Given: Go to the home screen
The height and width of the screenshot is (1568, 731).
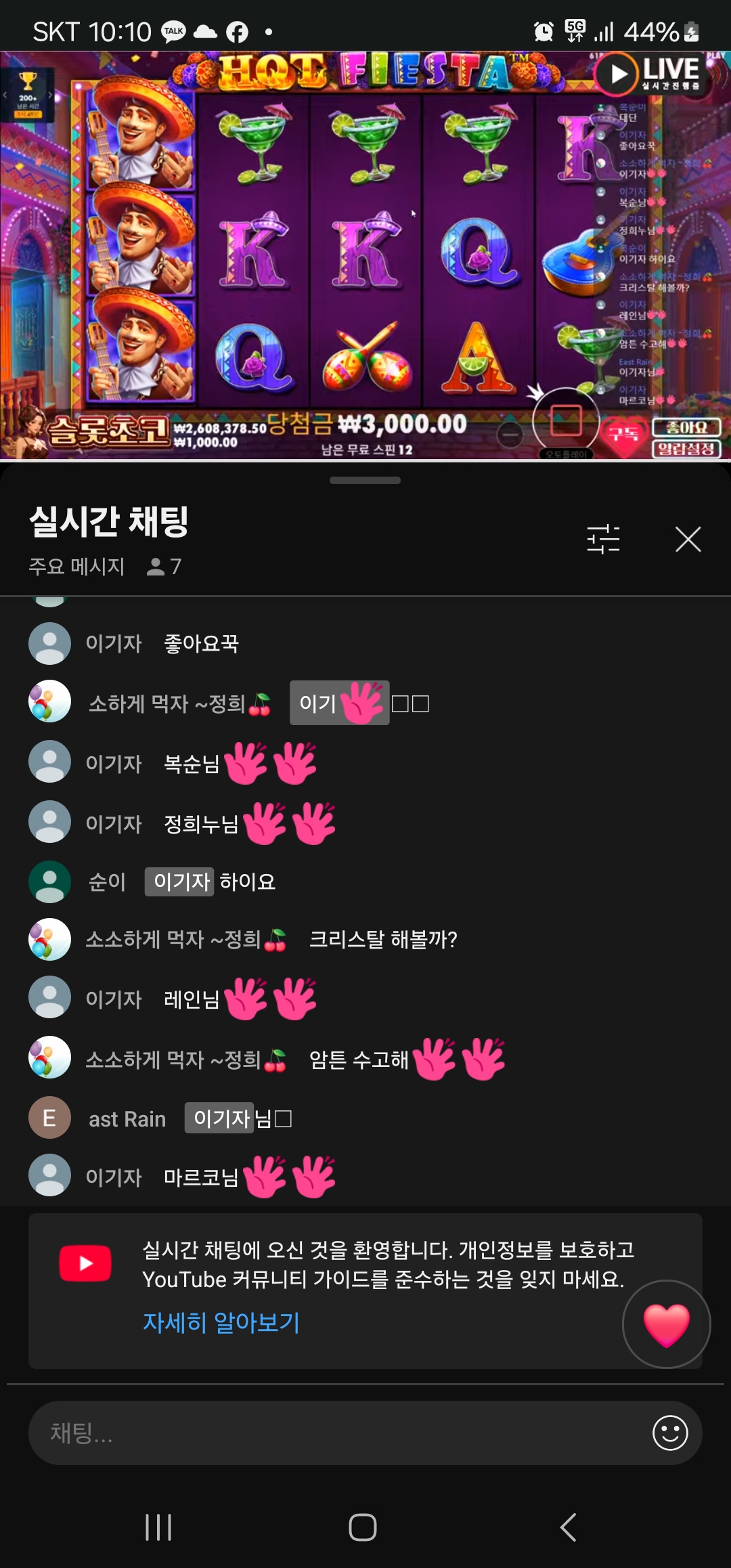Looking at the screenshot, I should tap(363, 1527).
